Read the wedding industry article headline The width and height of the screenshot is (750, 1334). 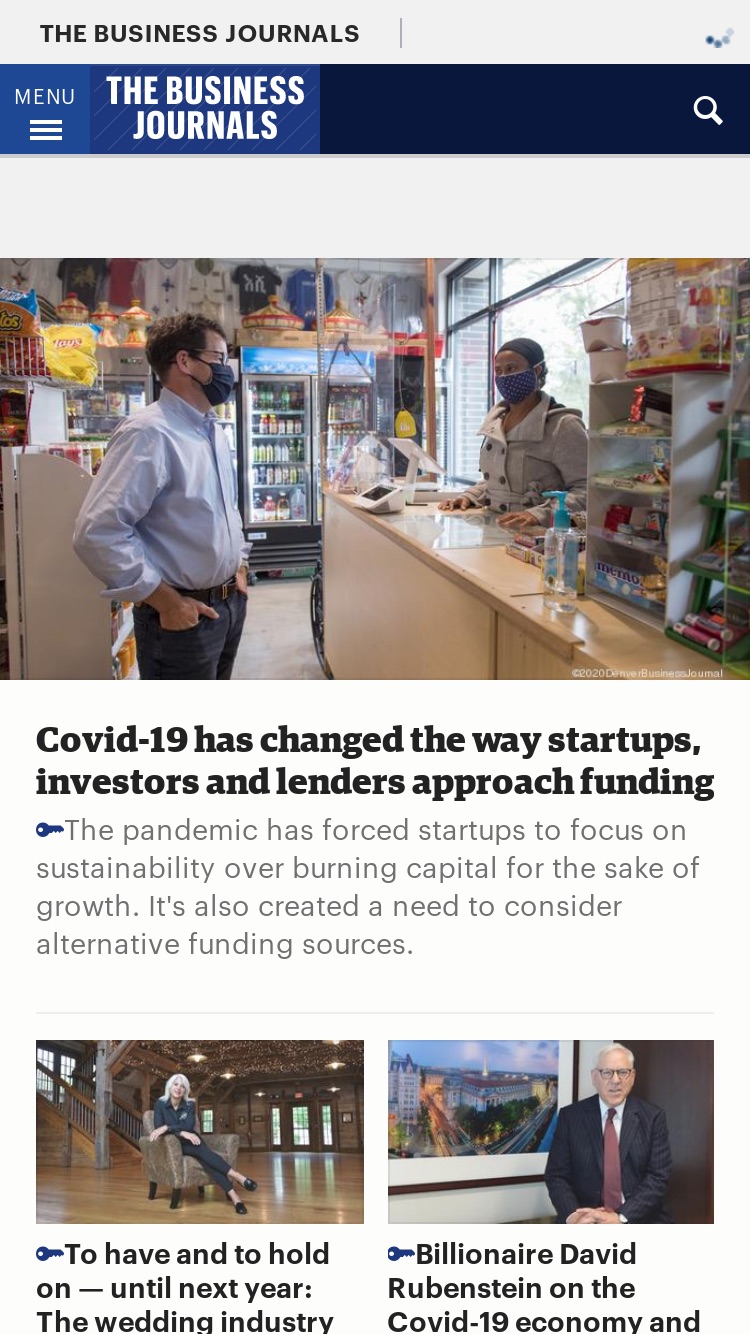[187, 1287]
